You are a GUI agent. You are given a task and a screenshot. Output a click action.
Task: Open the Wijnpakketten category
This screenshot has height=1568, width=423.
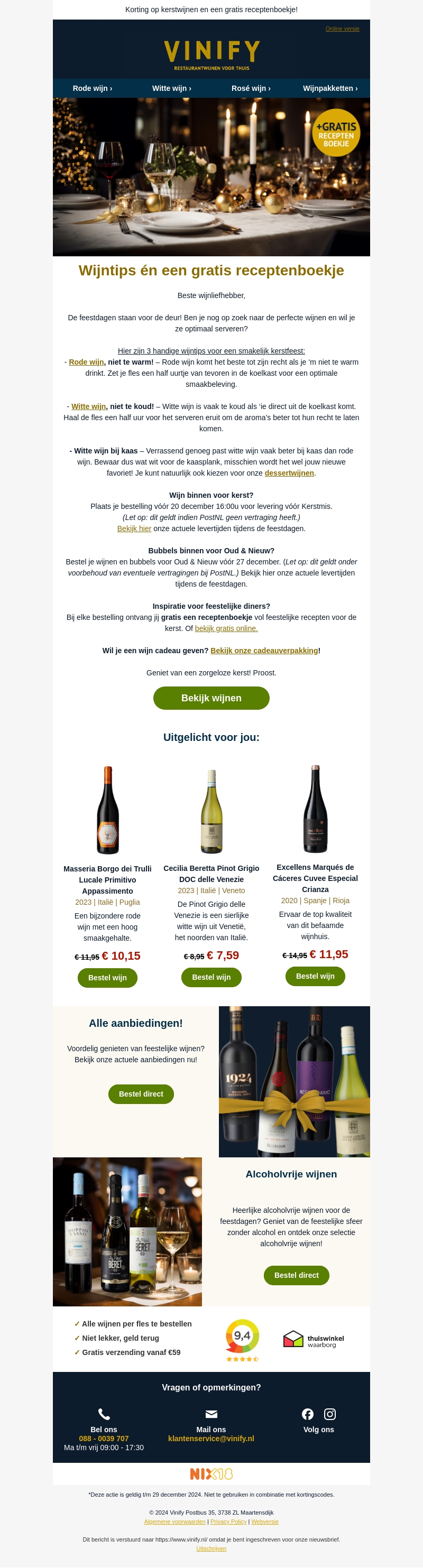(x=330, y=88)
